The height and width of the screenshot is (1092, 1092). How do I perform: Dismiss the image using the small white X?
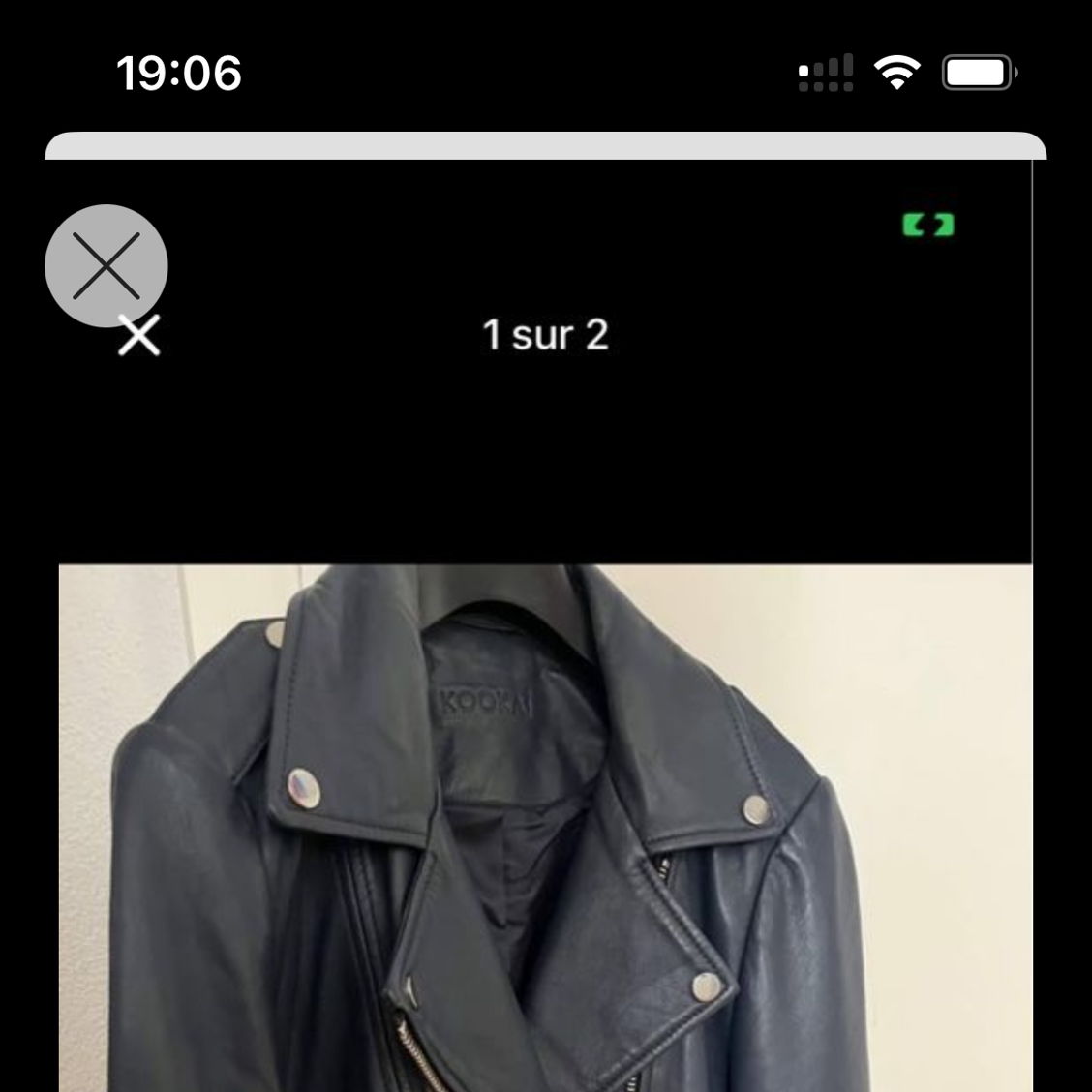(x=139, y=336)
